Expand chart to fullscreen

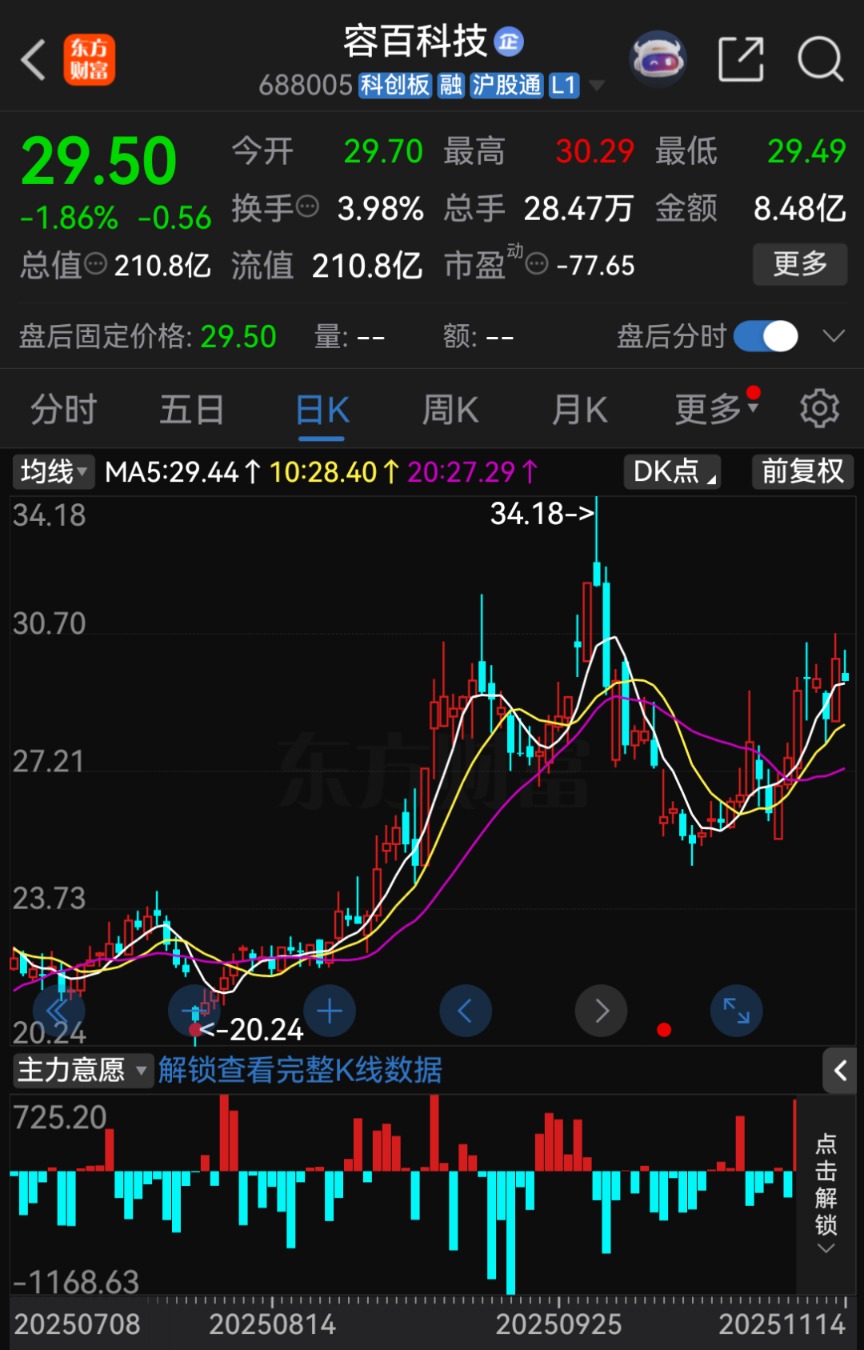pyautogui.click(x=736, y=1011)
